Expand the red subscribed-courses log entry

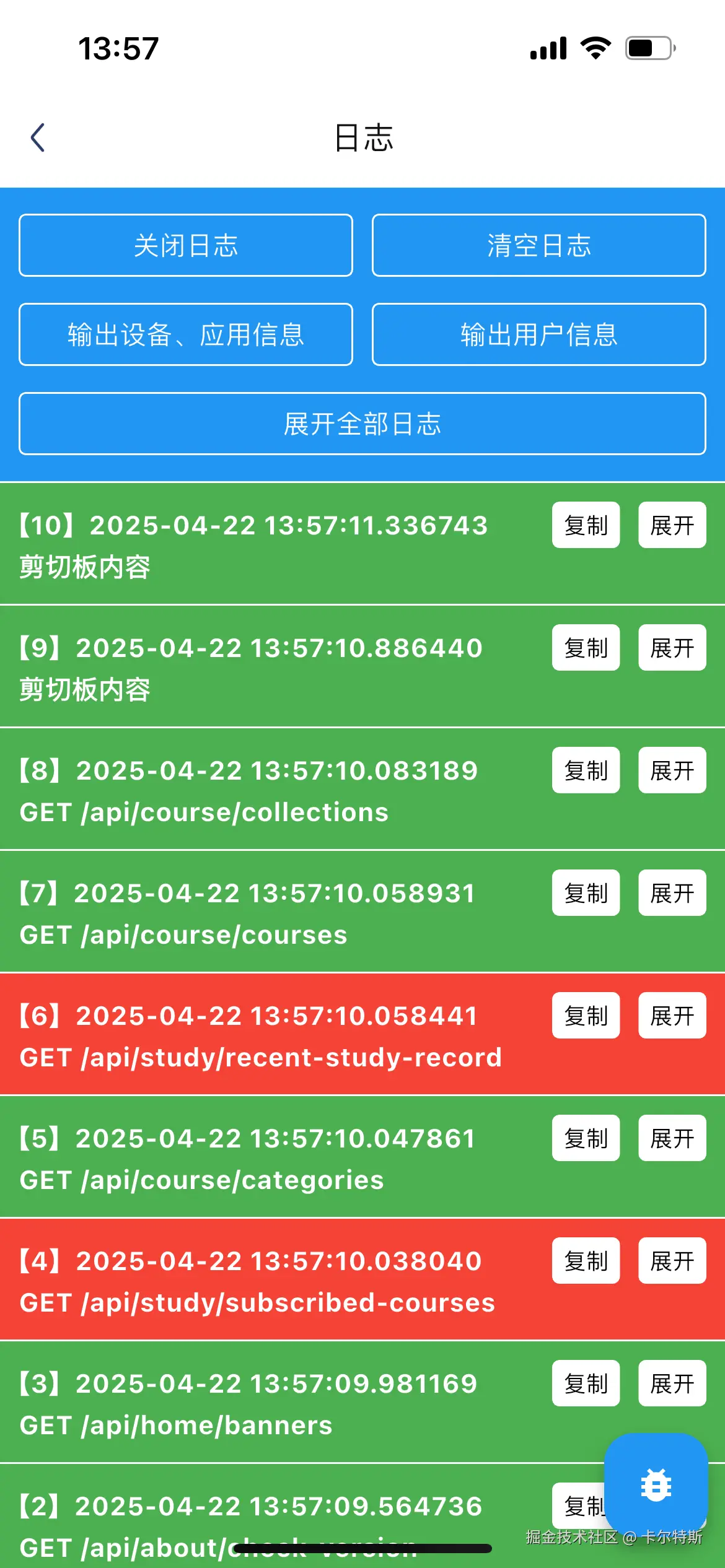coord(671,1261)
